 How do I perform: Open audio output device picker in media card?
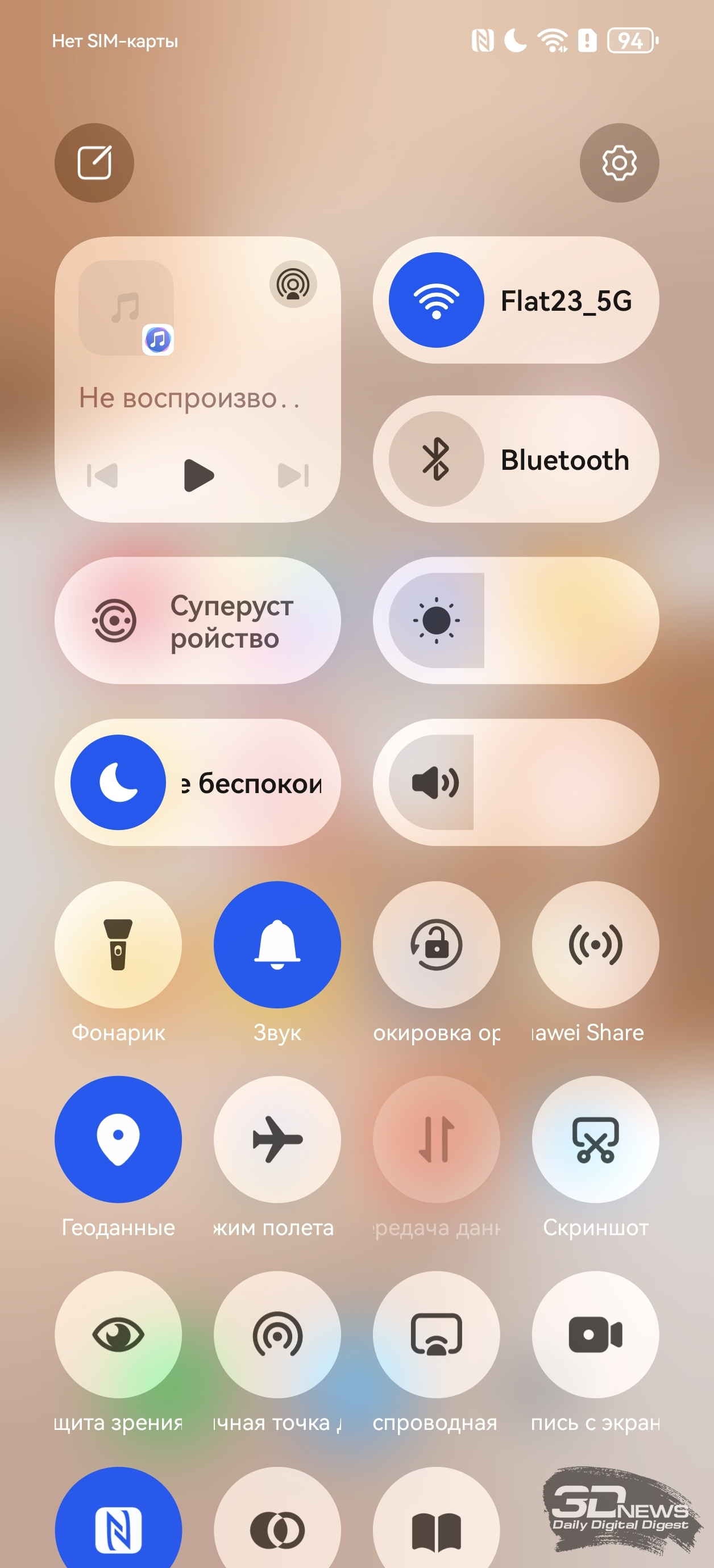(x=293, y=284)
